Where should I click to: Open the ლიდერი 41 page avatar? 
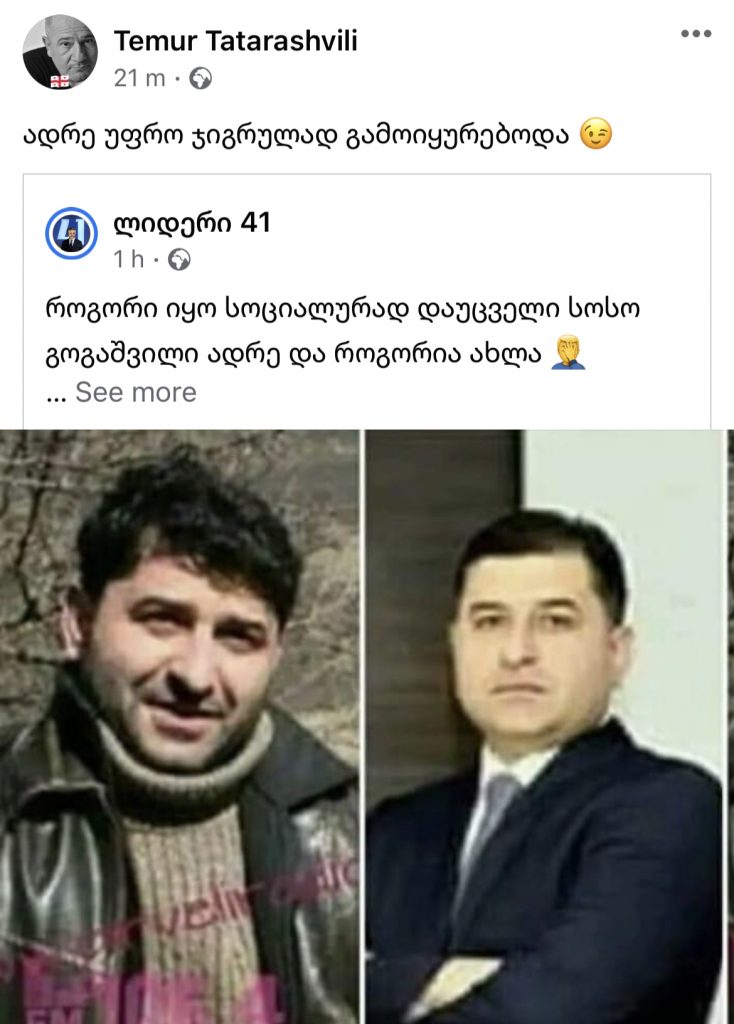[72, 234]
